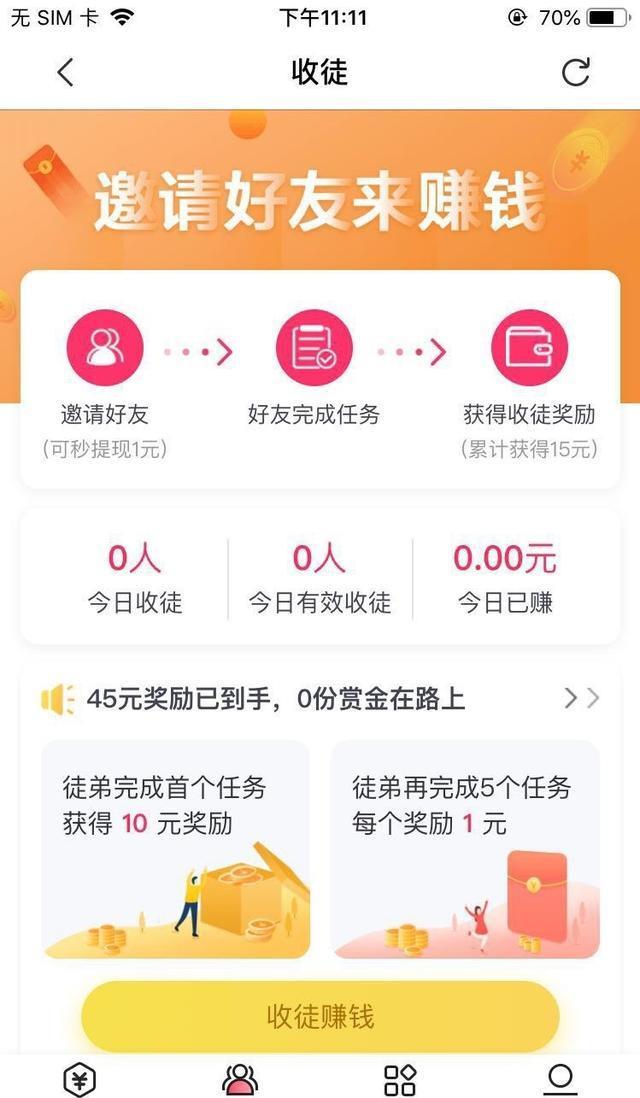640x1098 pixels.
Task: Switch to the yuan hexagon earnings tab
Action: (x=80, y=1079)
